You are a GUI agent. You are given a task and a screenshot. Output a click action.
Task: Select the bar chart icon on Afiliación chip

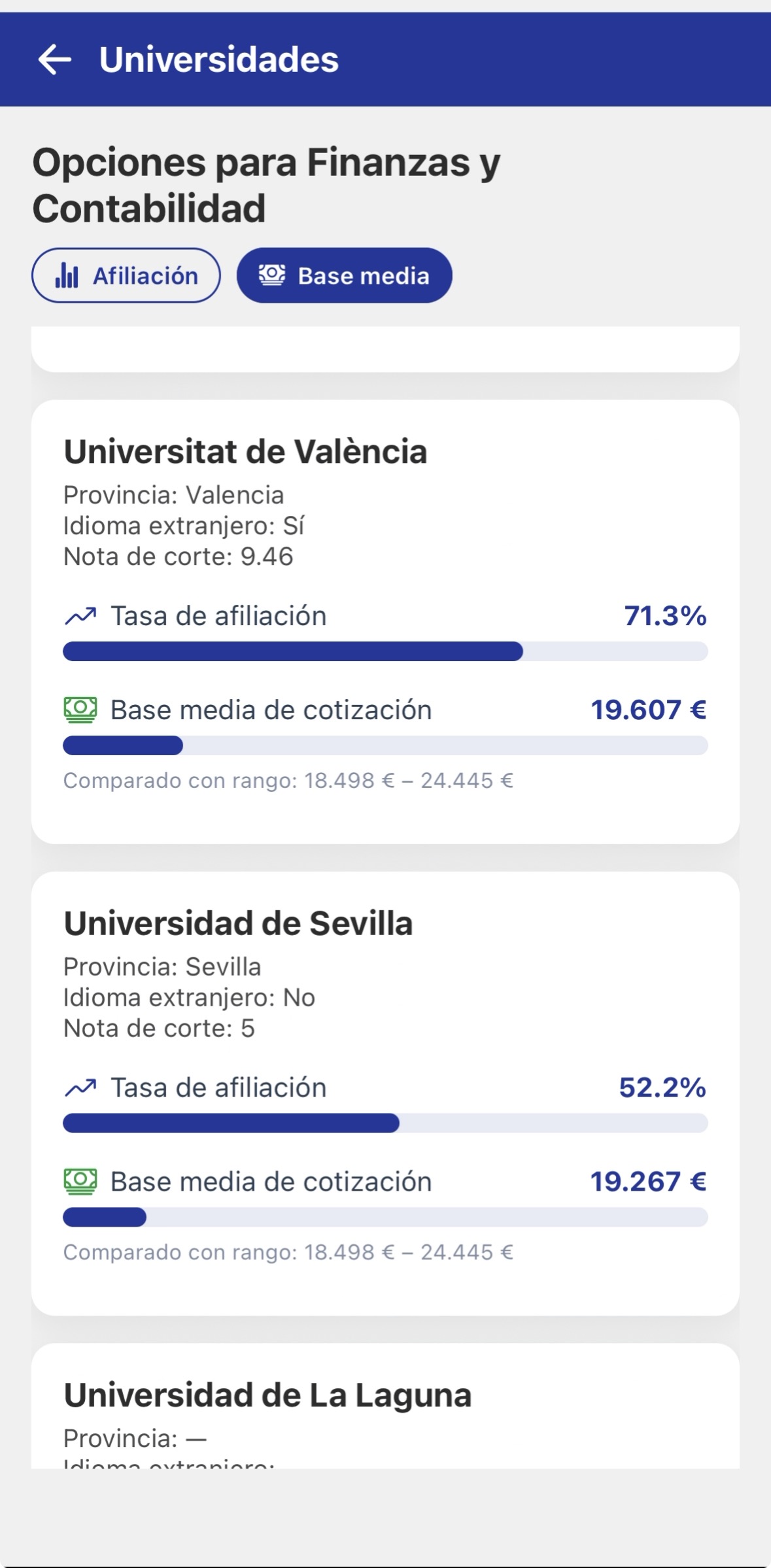point(68,275)
